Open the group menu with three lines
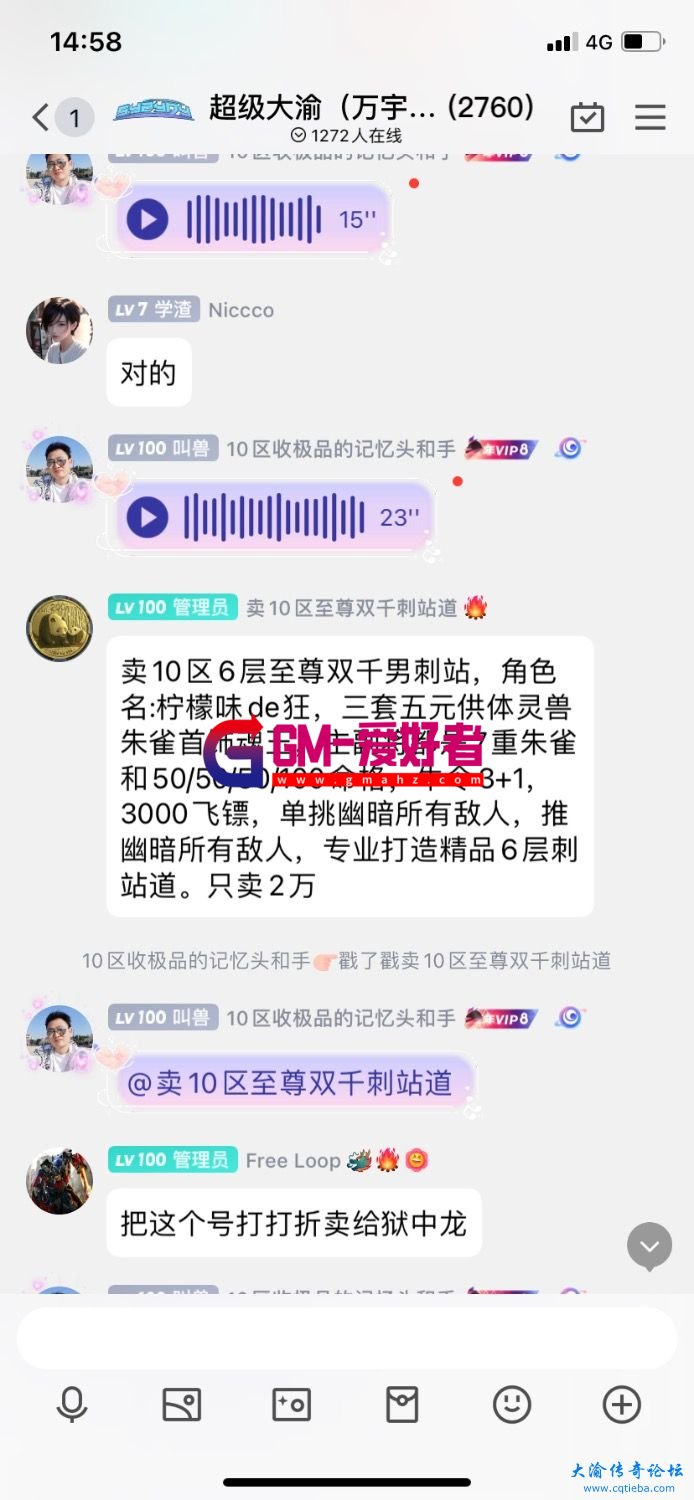 650,118
